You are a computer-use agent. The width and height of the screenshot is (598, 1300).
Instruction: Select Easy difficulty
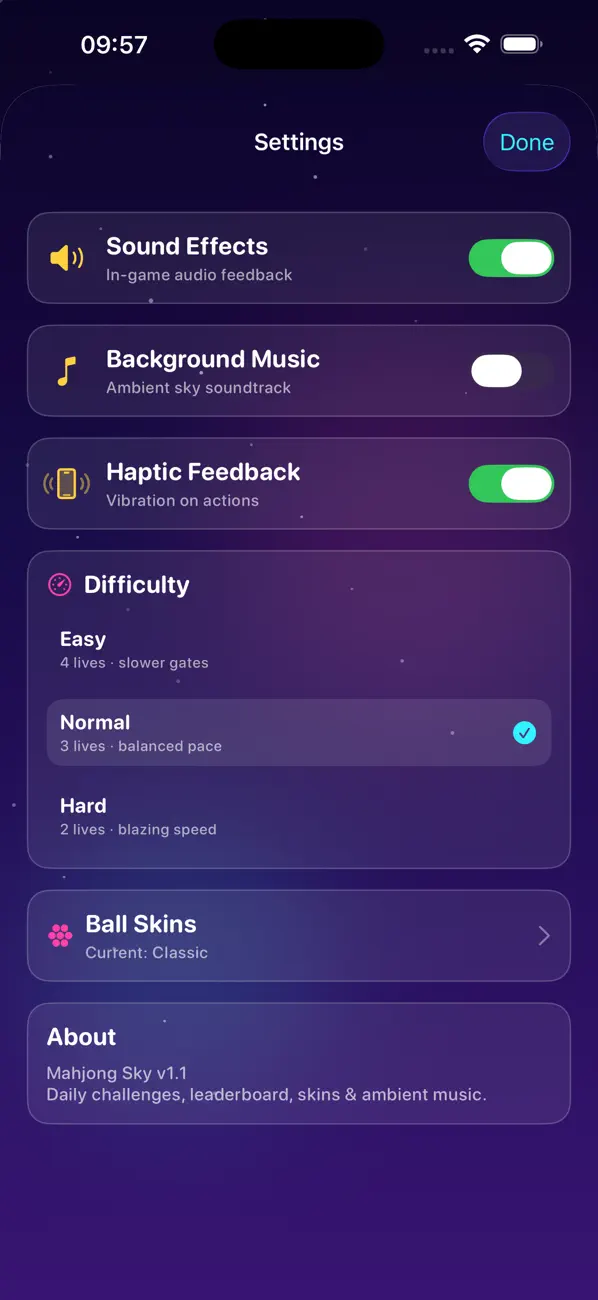(299, 650)
